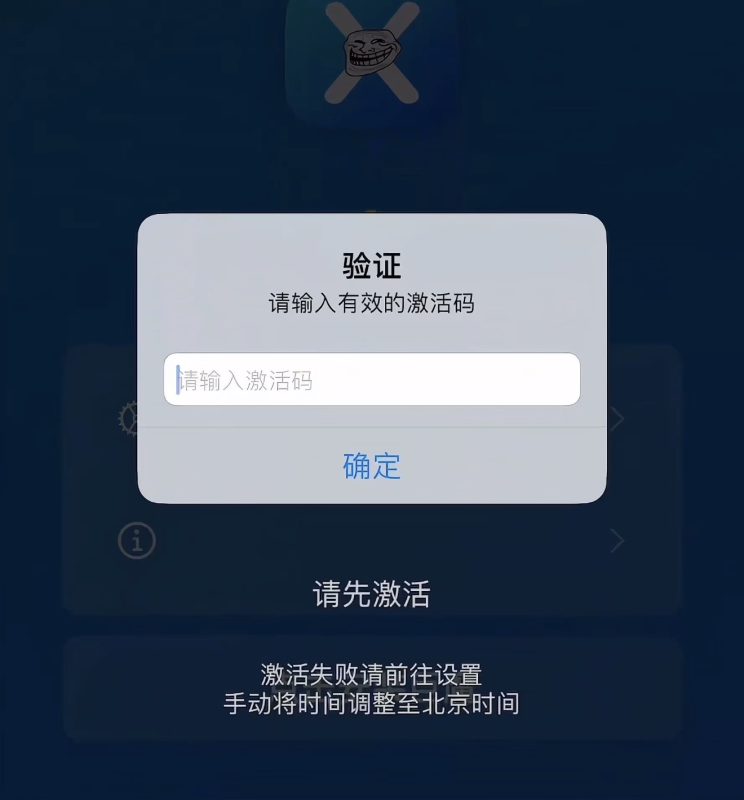Select the 验证 dialog title

click(x=371, y=265)
